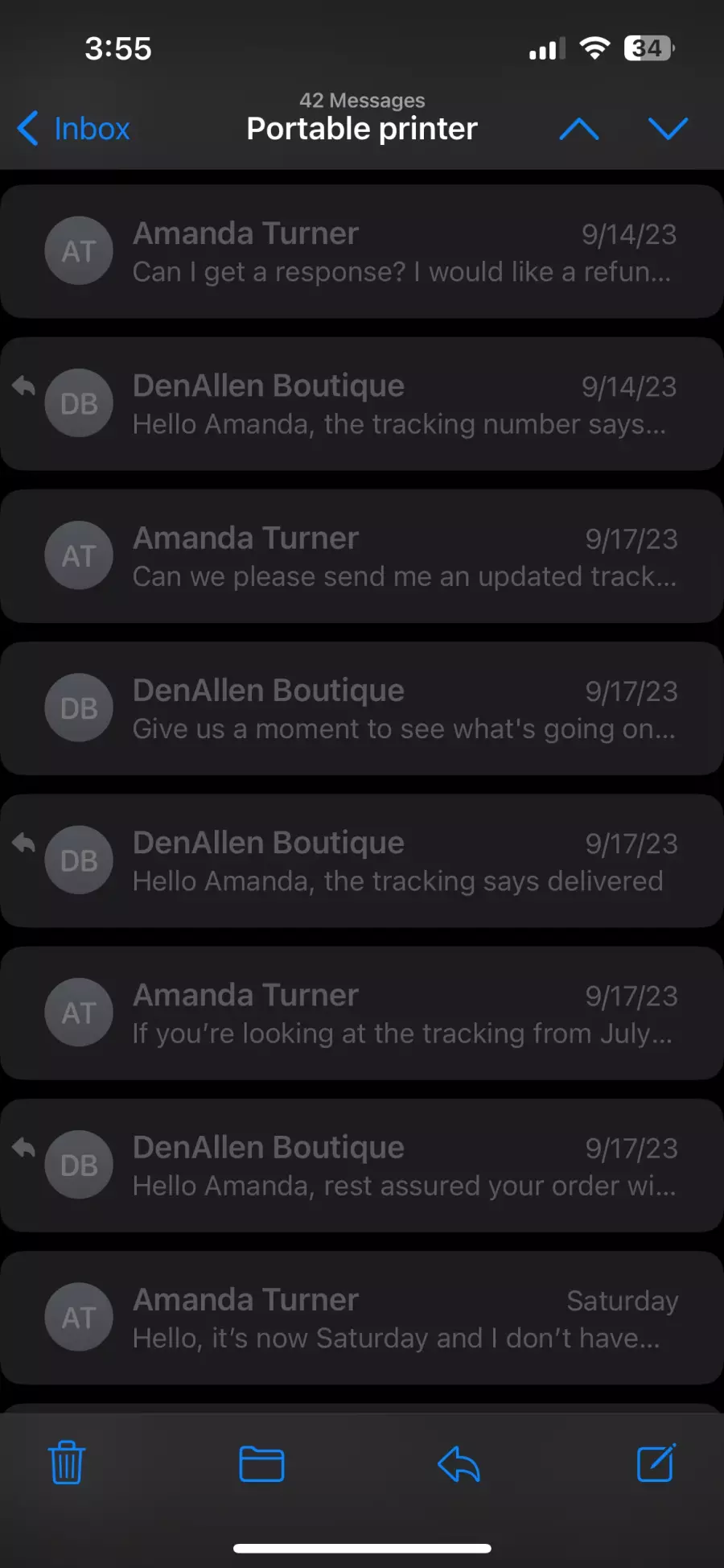Jump to the previous message with up arrow
Screen dimensions: 724x1568
coord(579,129)
